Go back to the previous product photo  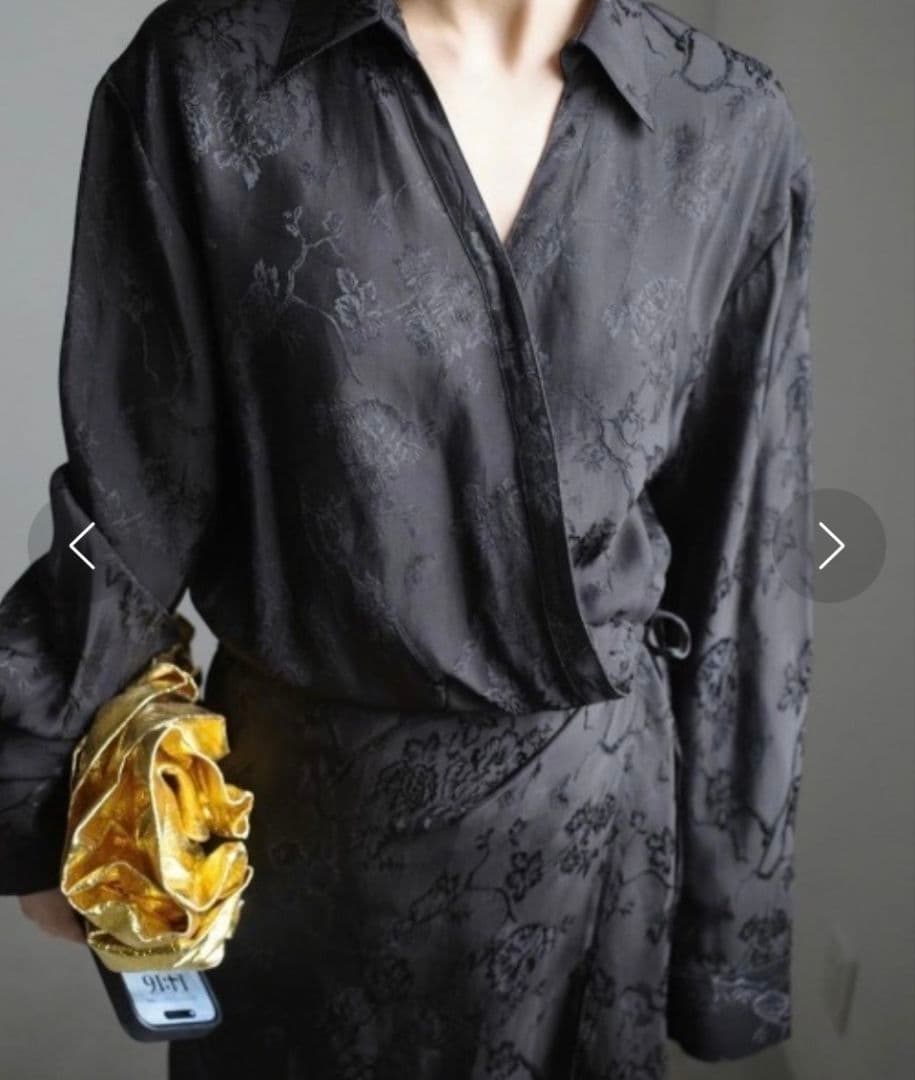82,546
